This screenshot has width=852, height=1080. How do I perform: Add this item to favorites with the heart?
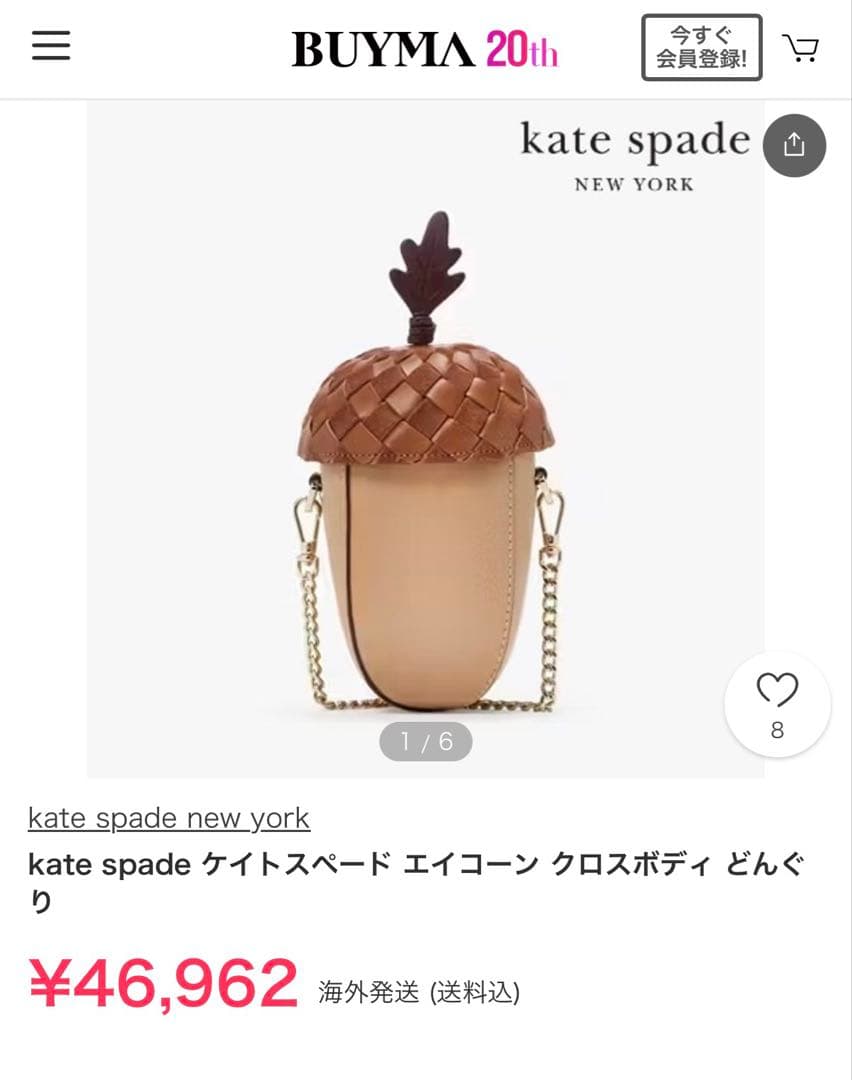777,703
